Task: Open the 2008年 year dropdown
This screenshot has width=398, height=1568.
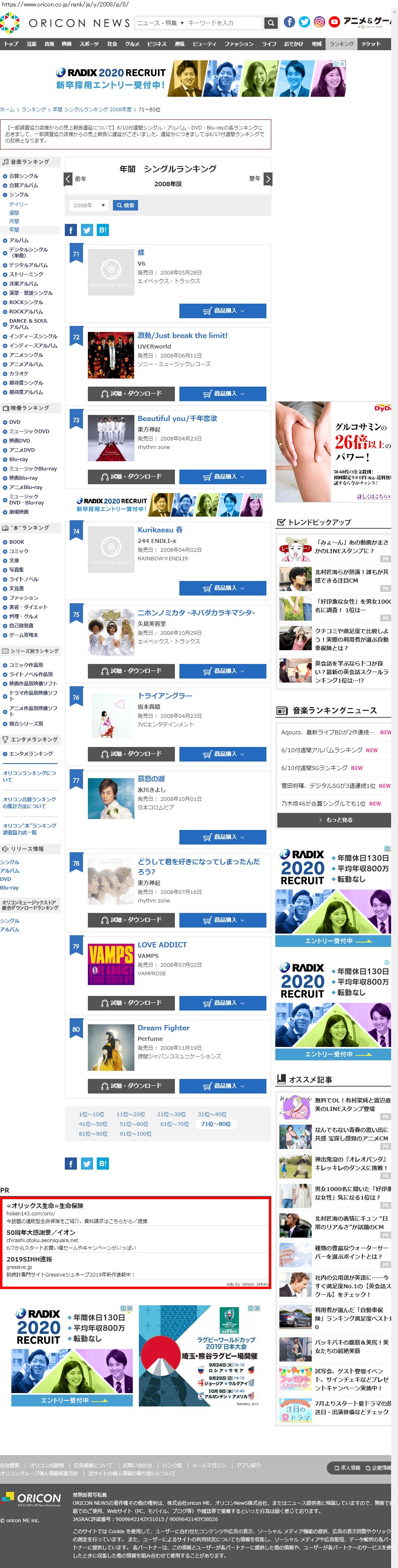Action: 88,205
